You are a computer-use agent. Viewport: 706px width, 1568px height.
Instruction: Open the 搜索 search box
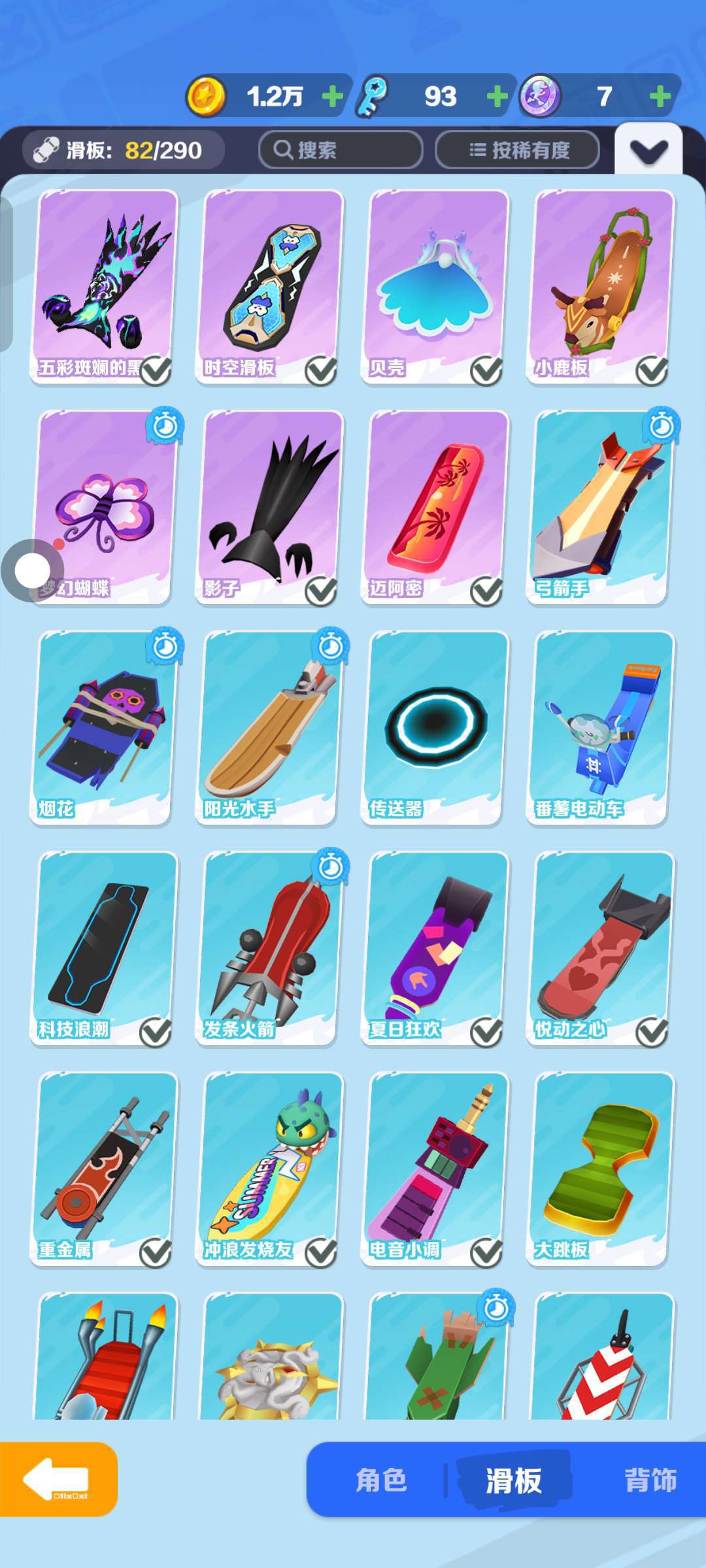(x=340, y=150)
